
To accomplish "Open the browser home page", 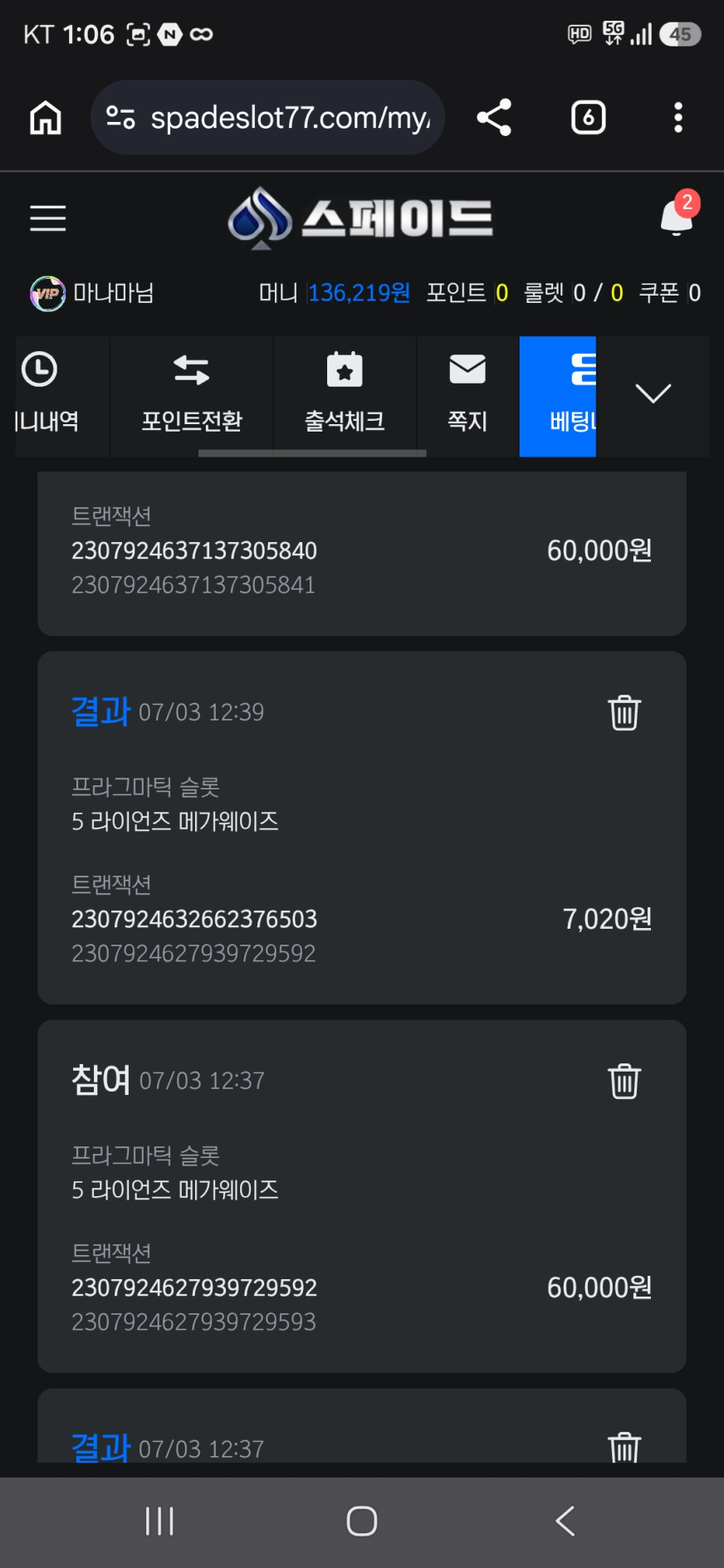I will [x=46, y=118].
